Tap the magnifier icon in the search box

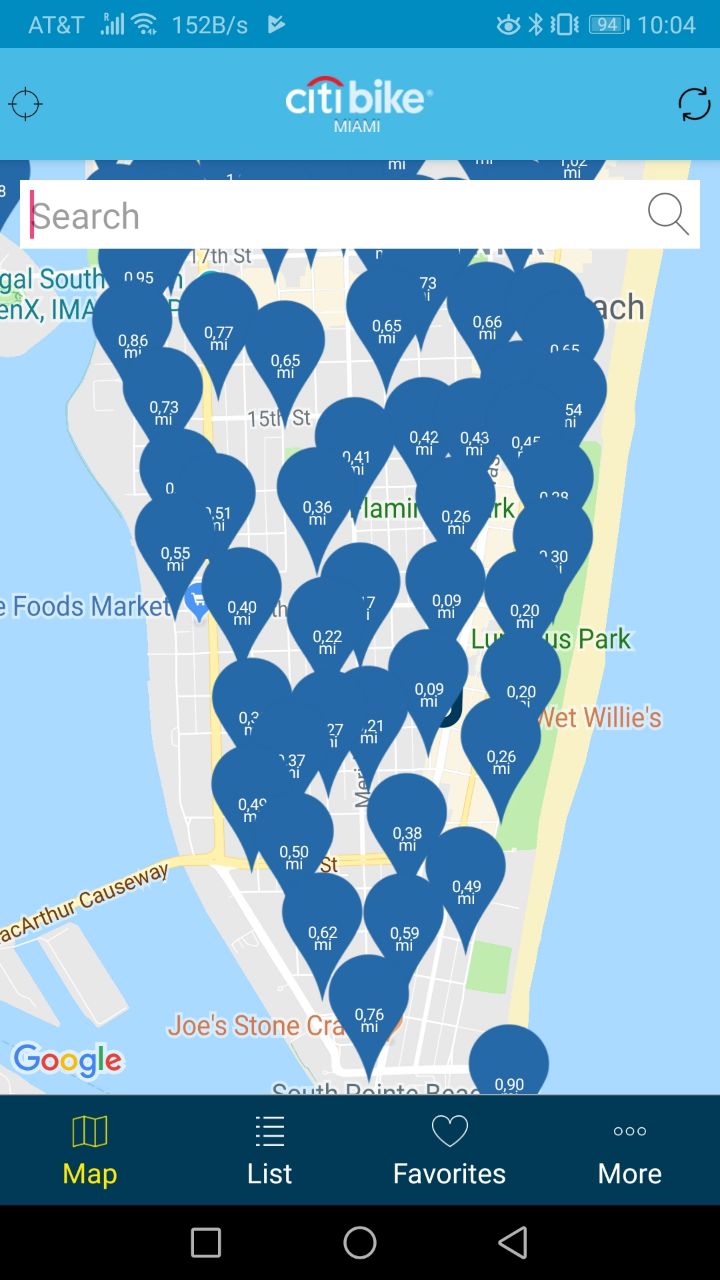(668, 214)
